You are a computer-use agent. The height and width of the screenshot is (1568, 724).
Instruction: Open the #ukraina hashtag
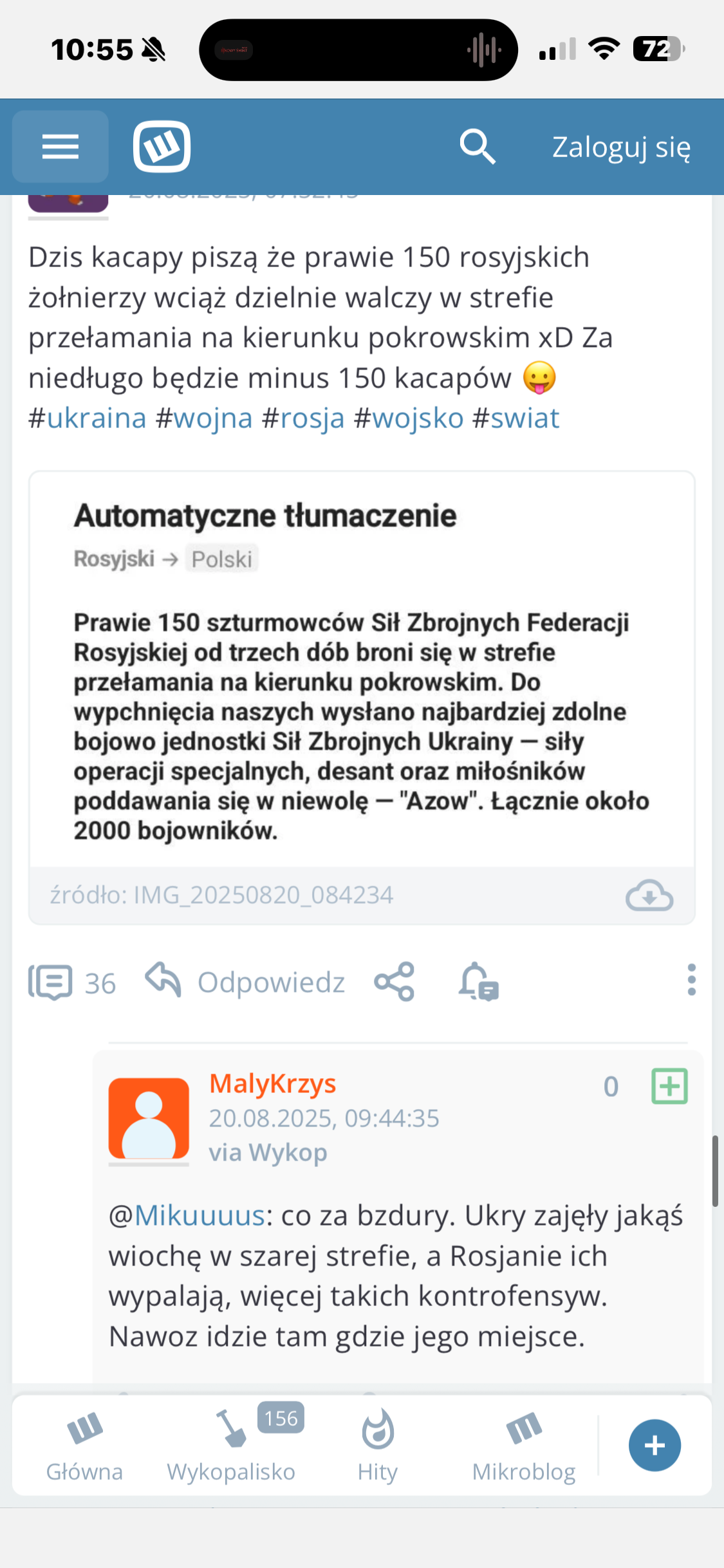[x=88, y=418]
